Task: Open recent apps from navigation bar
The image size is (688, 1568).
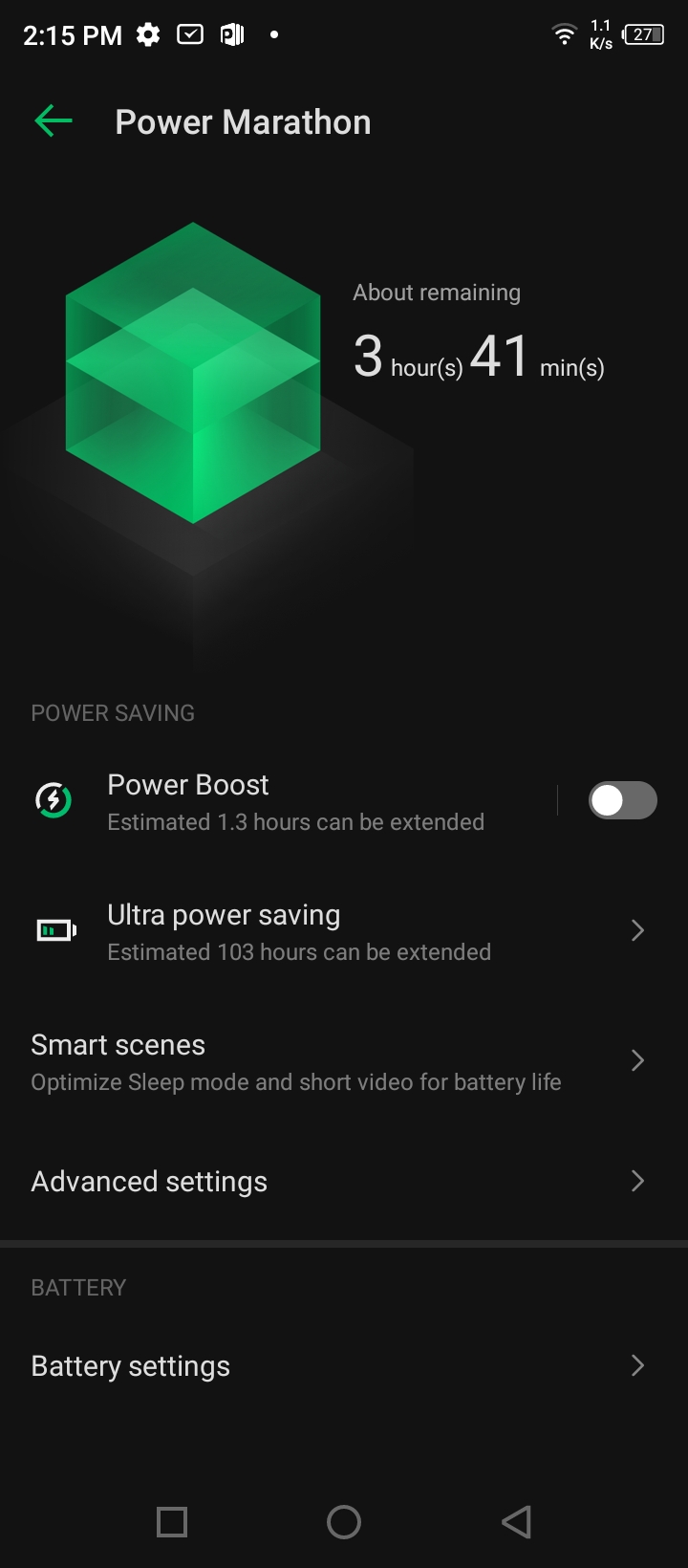Action: click(x=172, y=1521)
